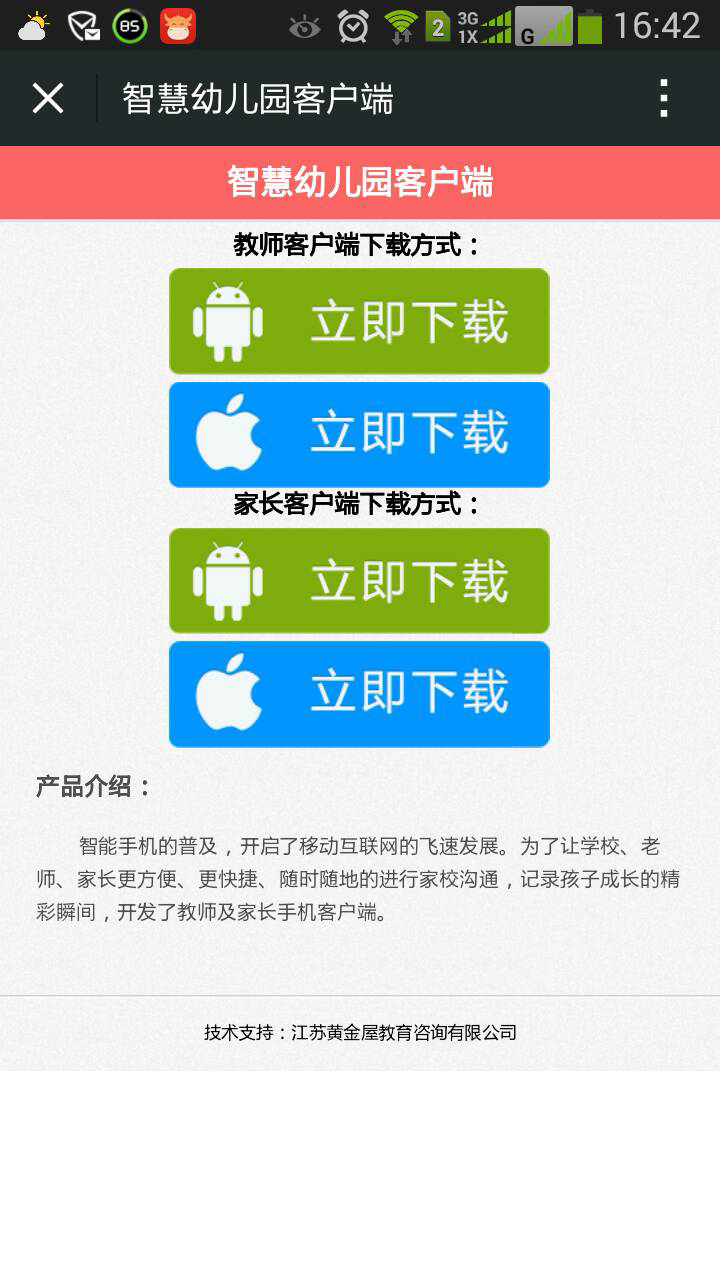The height and width of the screenshot is (1280, 720).
Task: Download the teacher client for Android
Action: point(359,321)
